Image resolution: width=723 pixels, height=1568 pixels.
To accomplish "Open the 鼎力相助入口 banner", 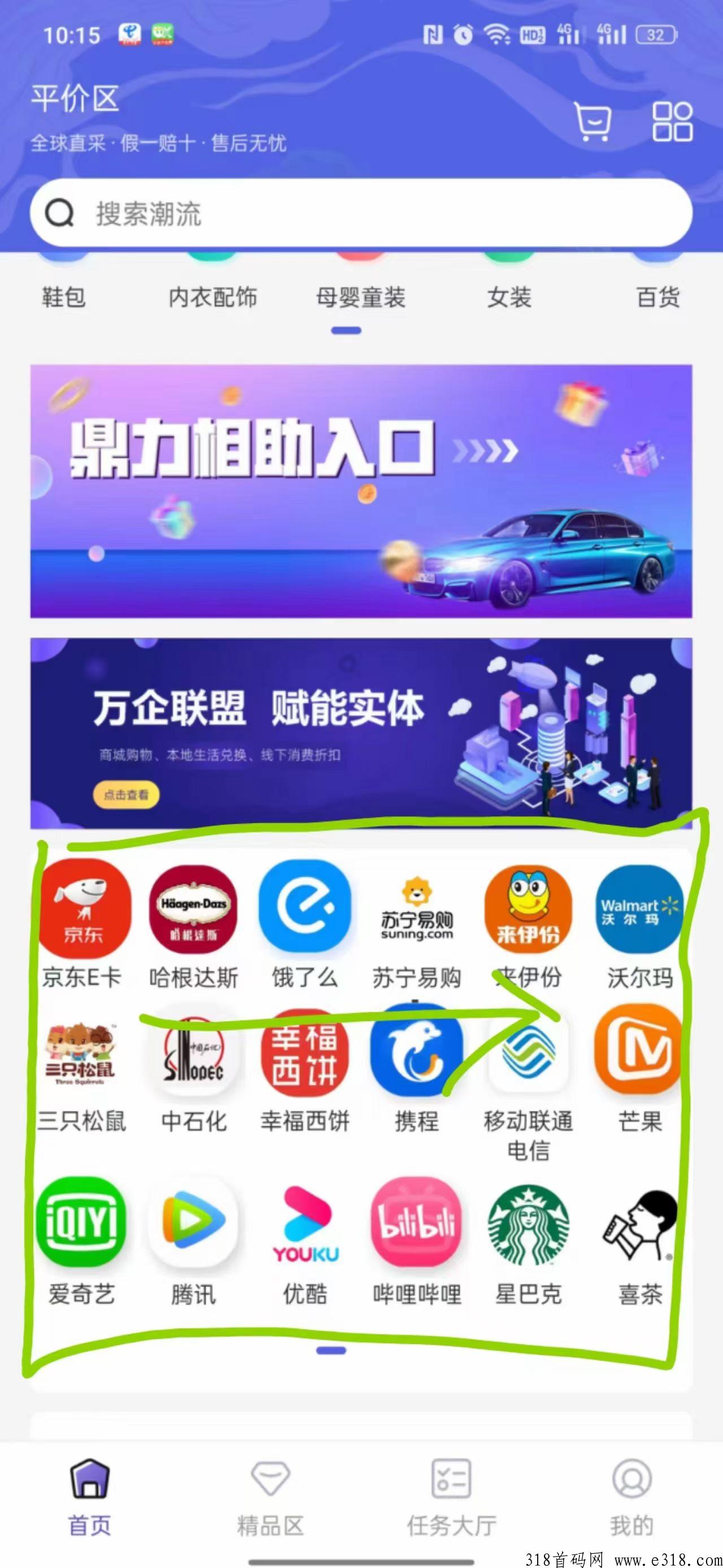I will [x=361, y=490].
